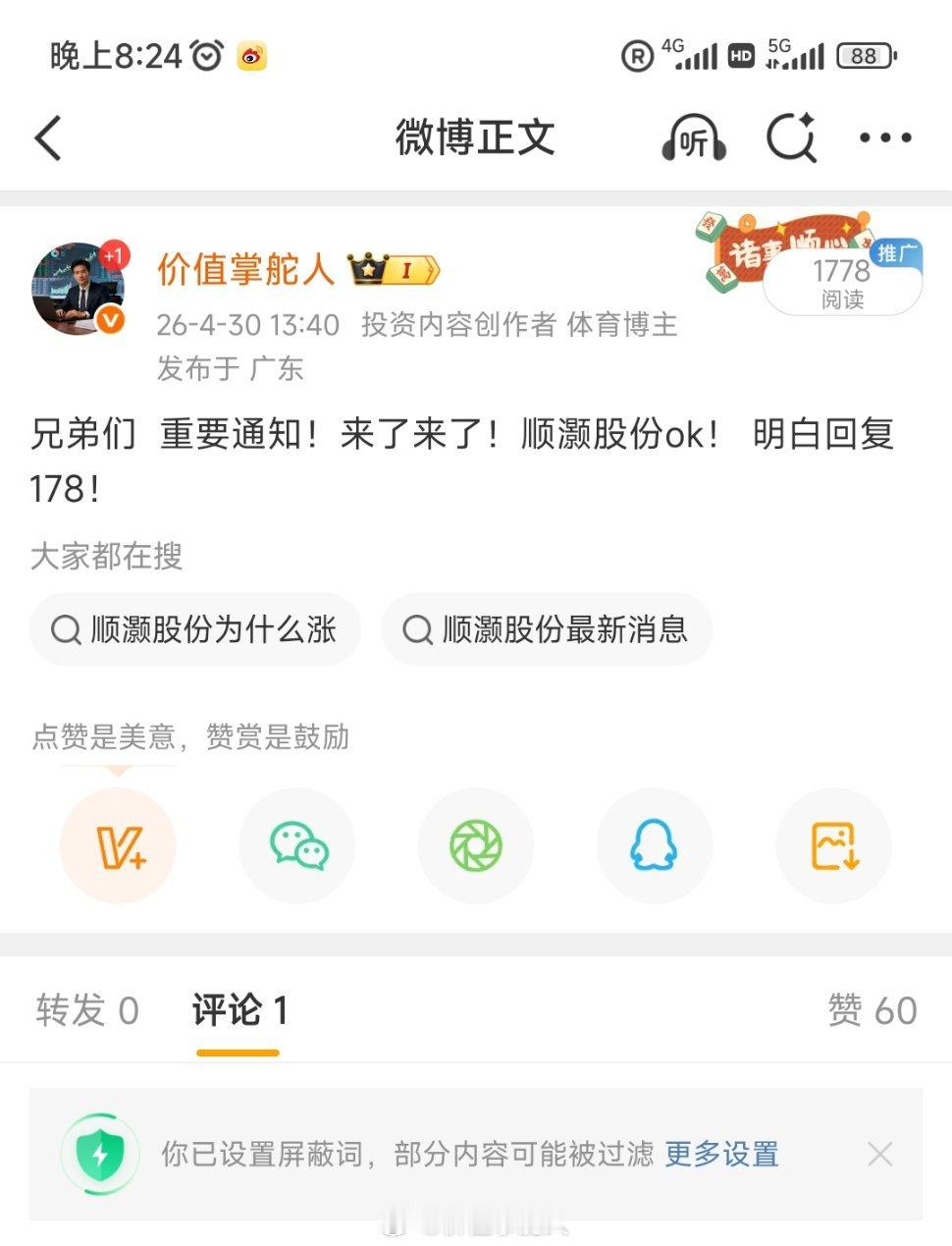Save the post as an image
952x1246 pixels.
(834, 845)
